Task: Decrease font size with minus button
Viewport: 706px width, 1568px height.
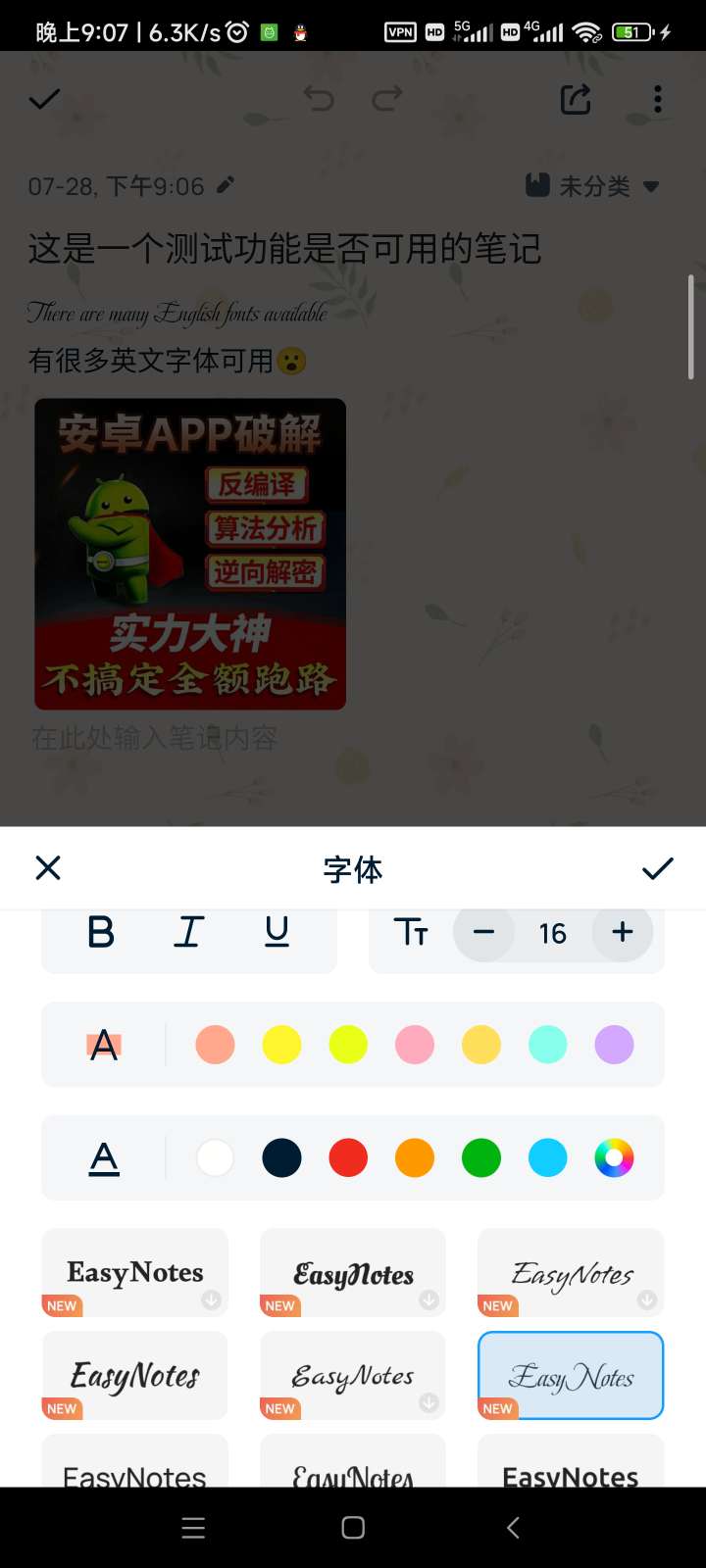Action: (483, 932)
